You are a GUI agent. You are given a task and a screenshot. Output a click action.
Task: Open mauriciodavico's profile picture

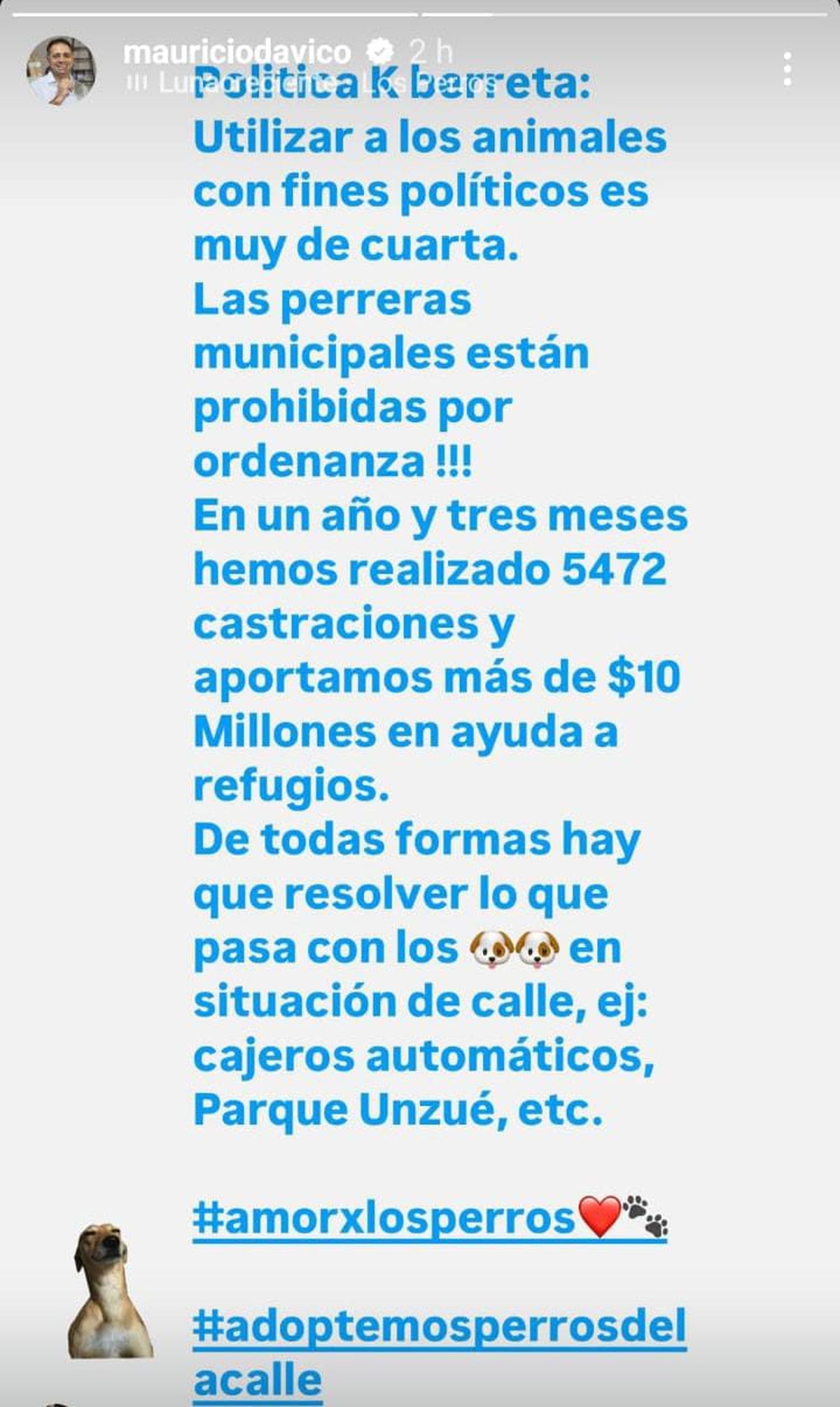(60, 71)
